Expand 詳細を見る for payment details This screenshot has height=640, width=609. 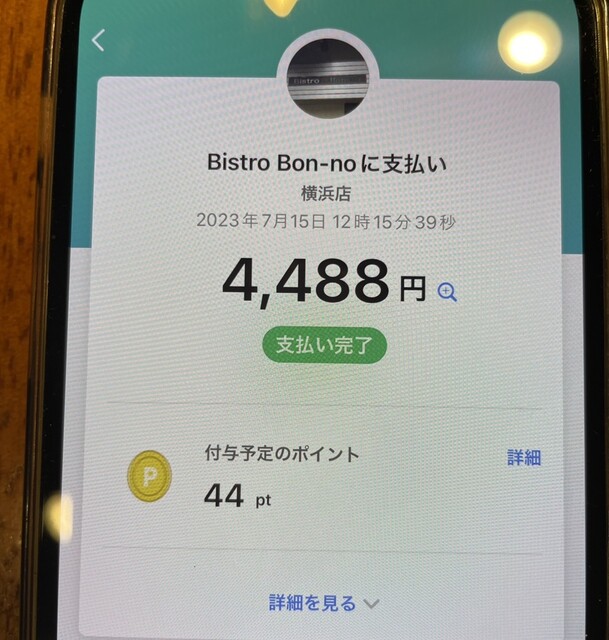[x=324, y=603]
